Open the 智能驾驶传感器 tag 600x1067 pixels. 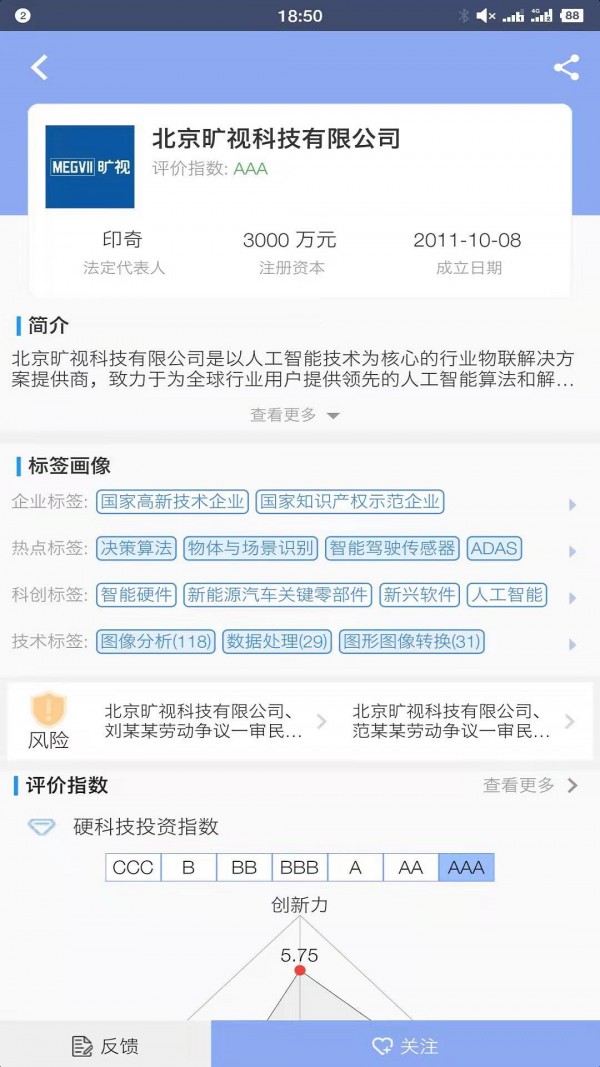point(392,548)
